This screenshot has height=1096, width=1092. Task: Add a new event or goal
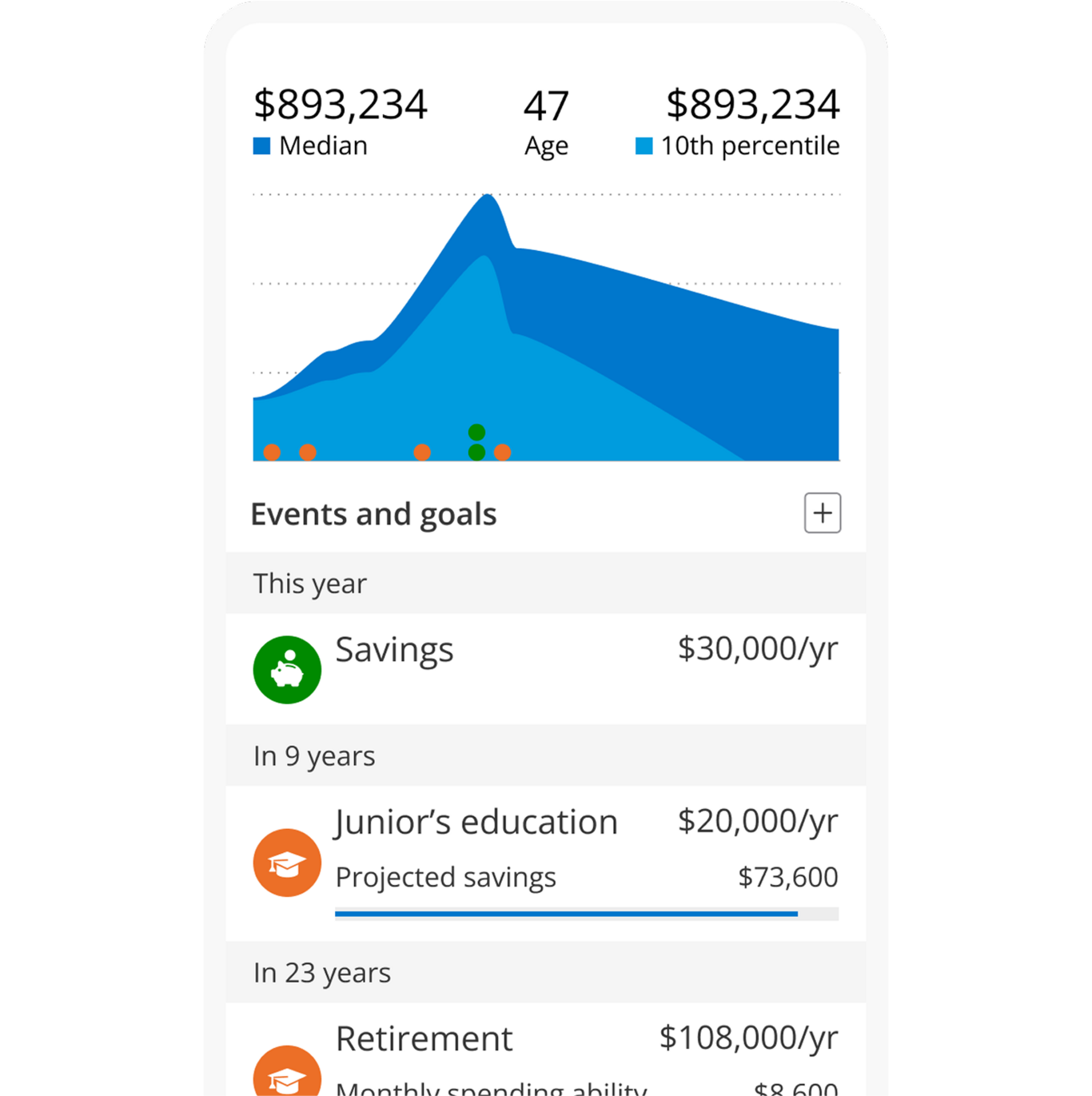[822, 513]
